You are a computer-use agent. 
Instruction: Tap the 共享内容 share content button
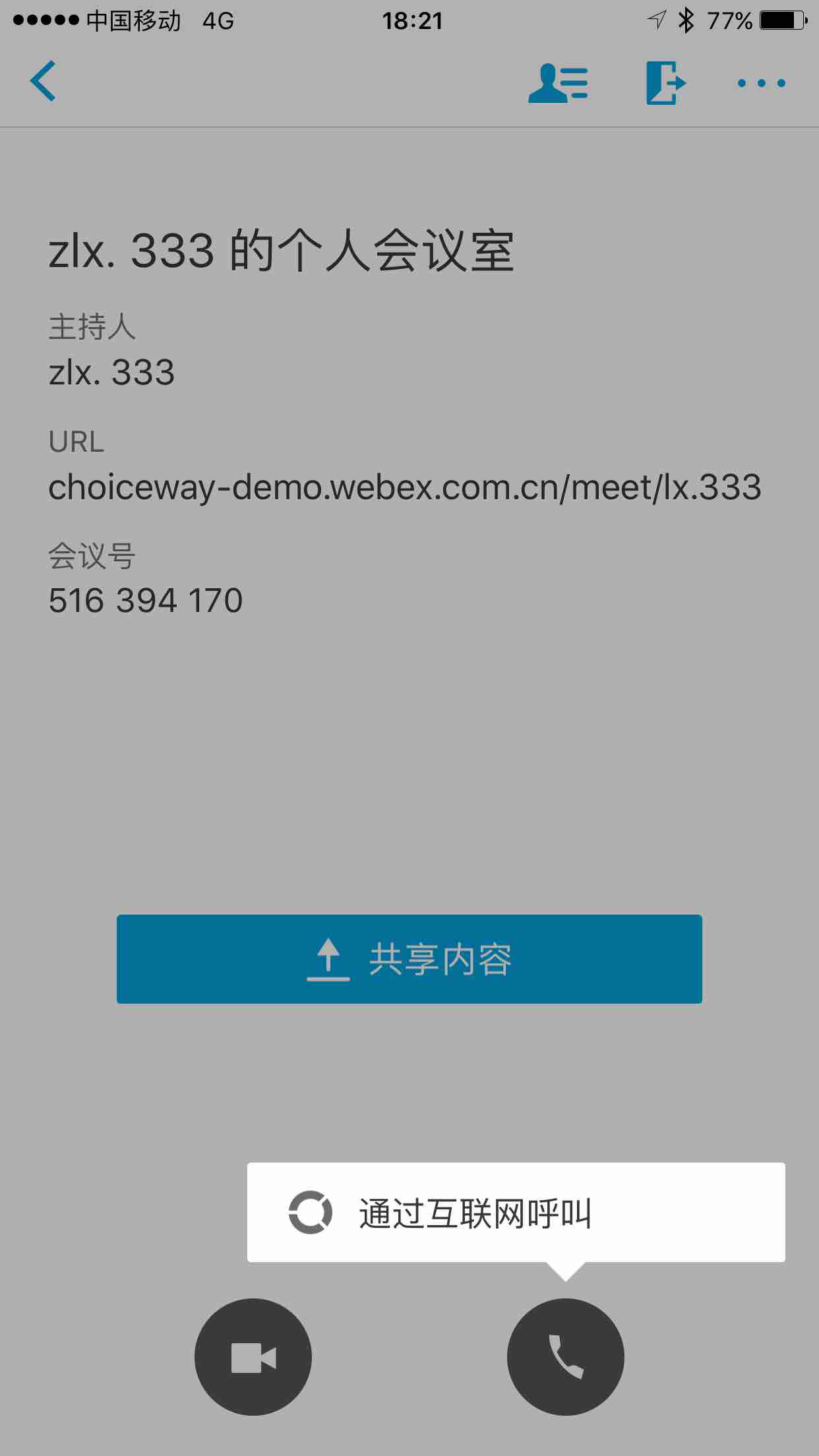(x=409, y=959)
